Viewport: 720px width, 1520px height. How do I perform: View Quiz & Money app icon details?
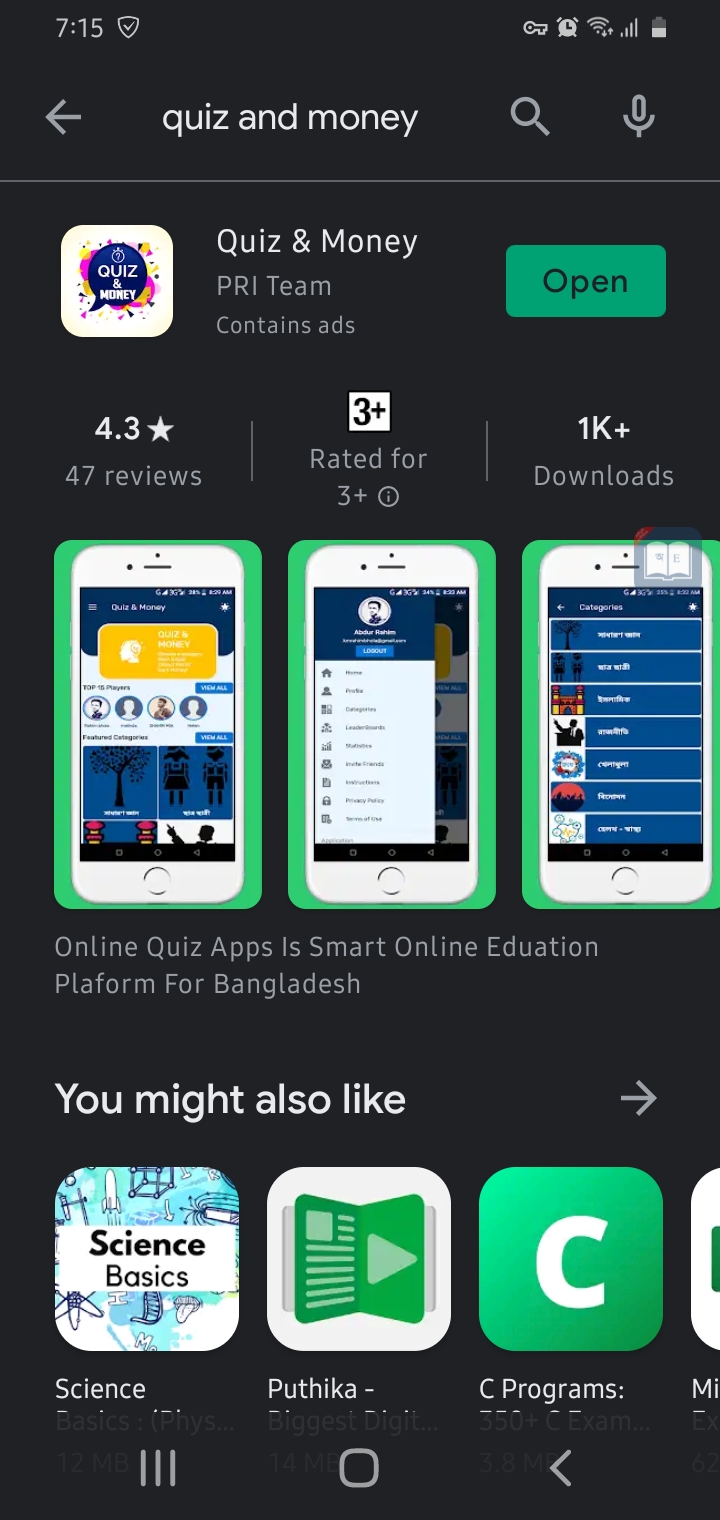(117, 281)
